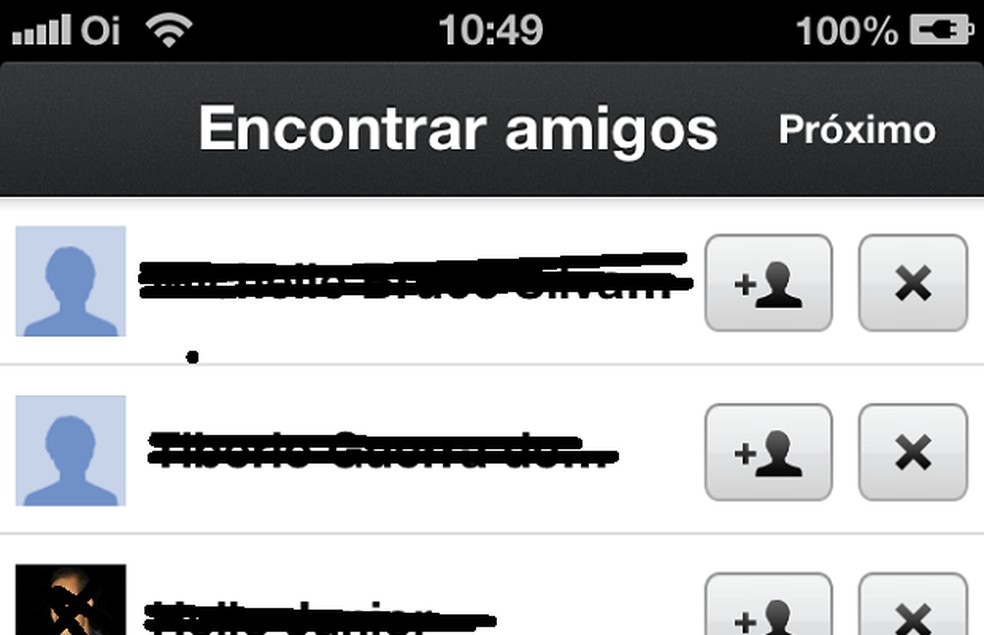
Task: Add the first suggested friend
Action: (x=768, y=283)
